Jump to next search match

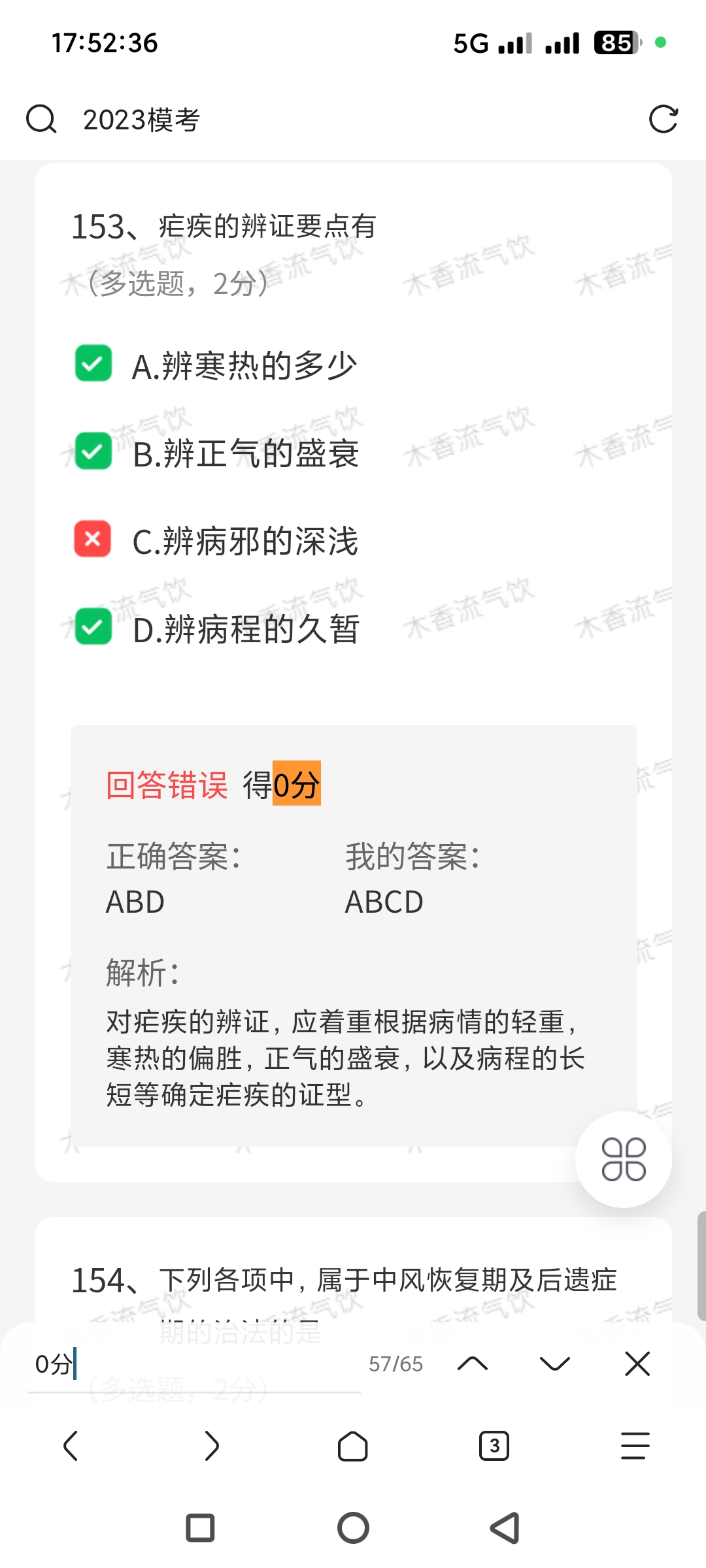coord(555,1364)
